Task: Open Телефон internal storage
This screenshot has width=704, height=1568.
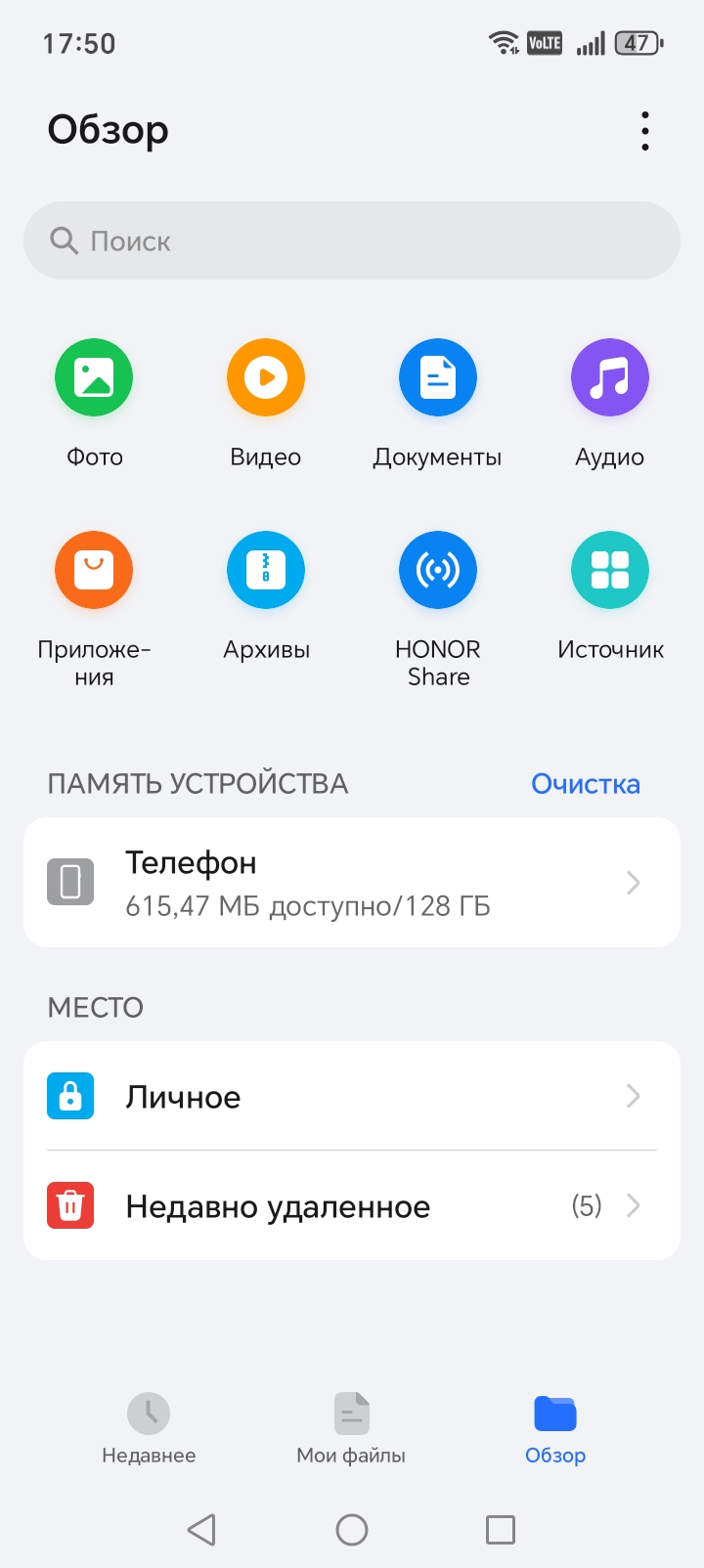Action: pyautogui.click(x=352, y=883)
